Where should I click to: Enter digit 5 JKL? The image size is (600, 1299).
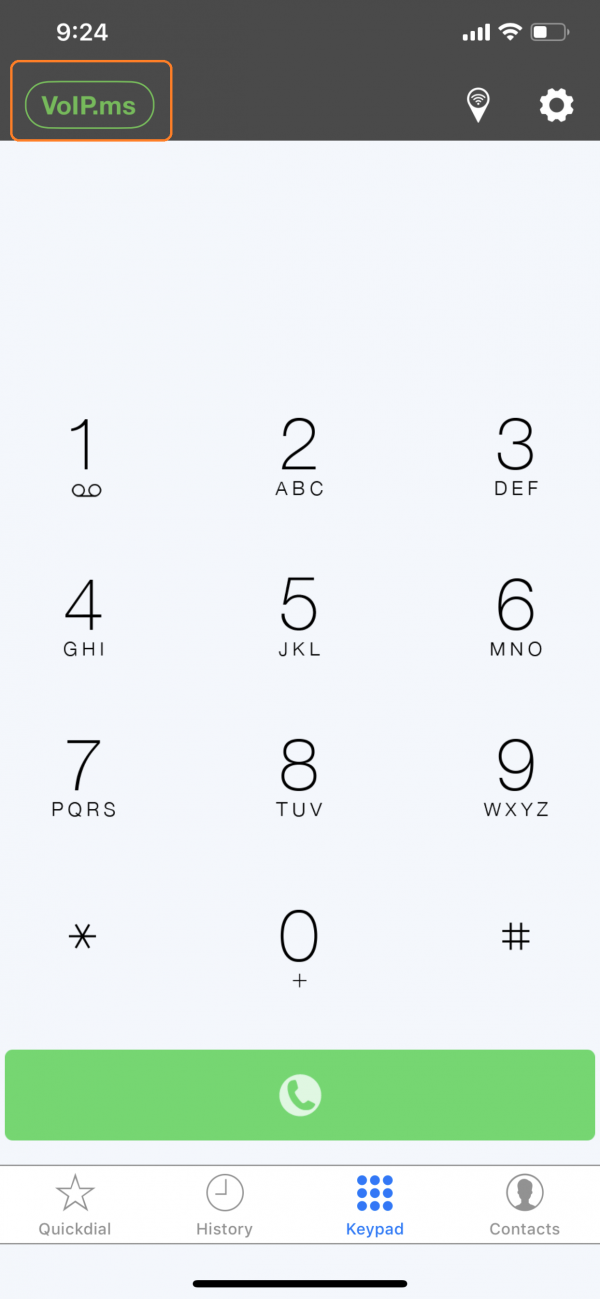(299, 617)
